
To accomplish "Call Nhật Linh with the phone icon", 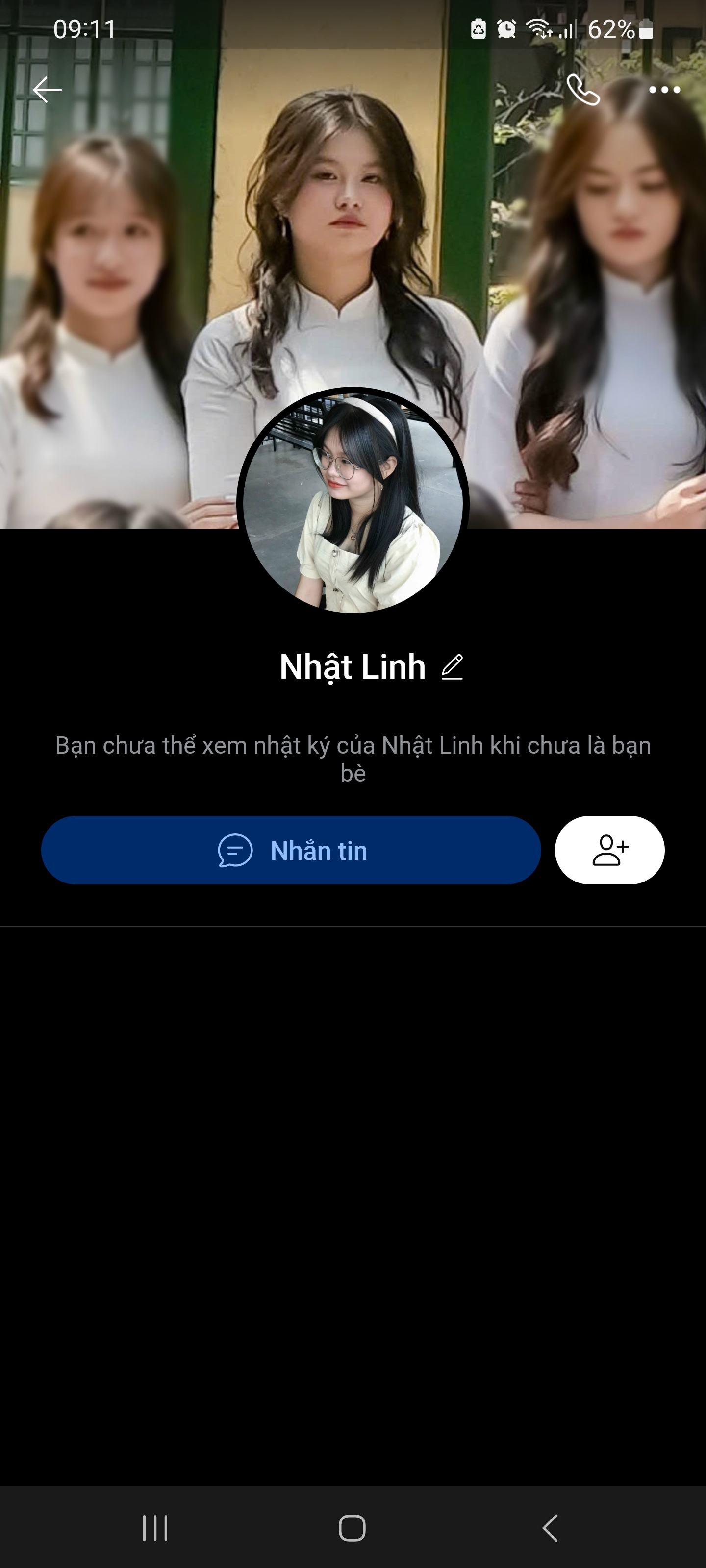I will [x=583, y=90].
